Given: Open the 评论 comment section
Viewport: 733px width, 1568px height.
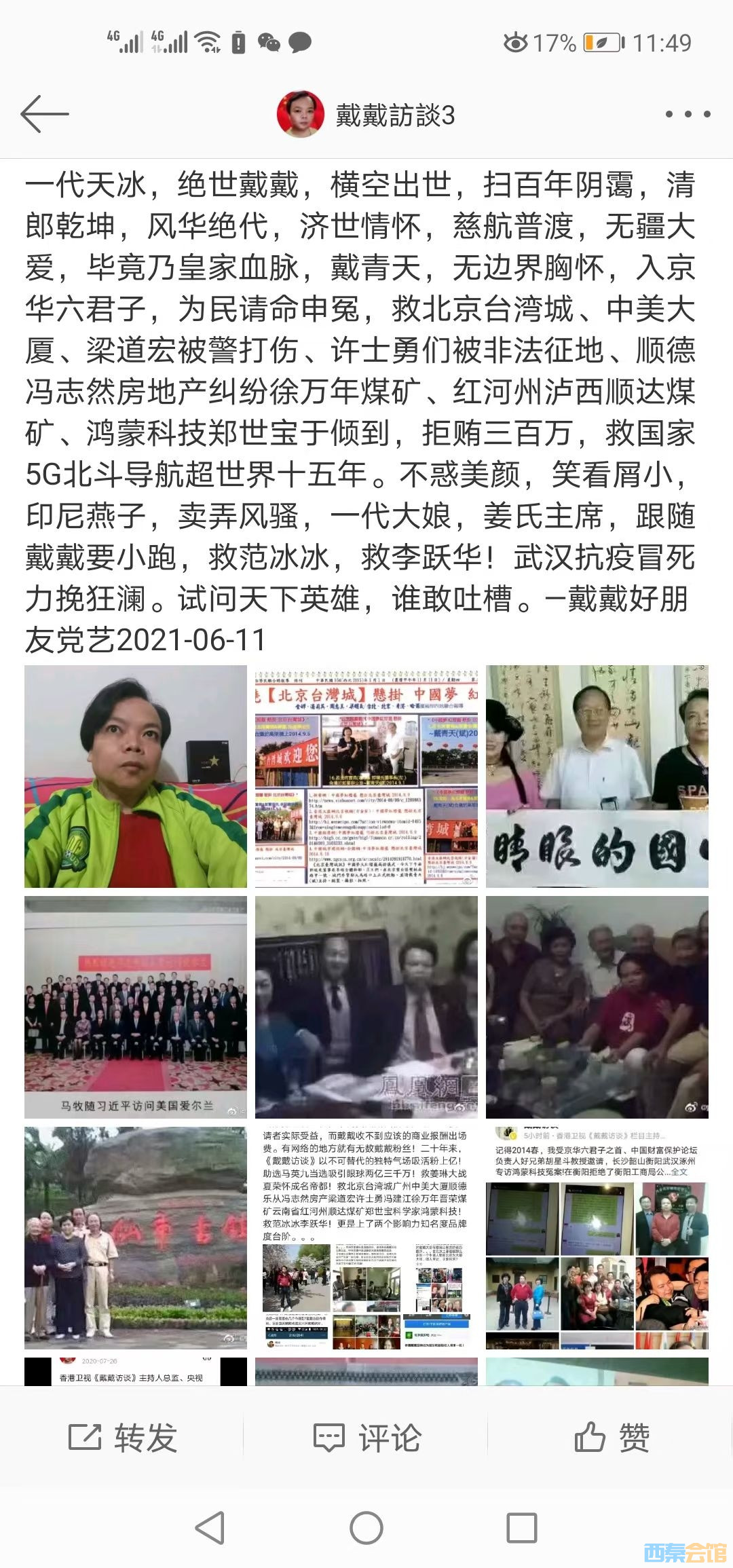Looking at the screenshot, I should (367, 1437).
